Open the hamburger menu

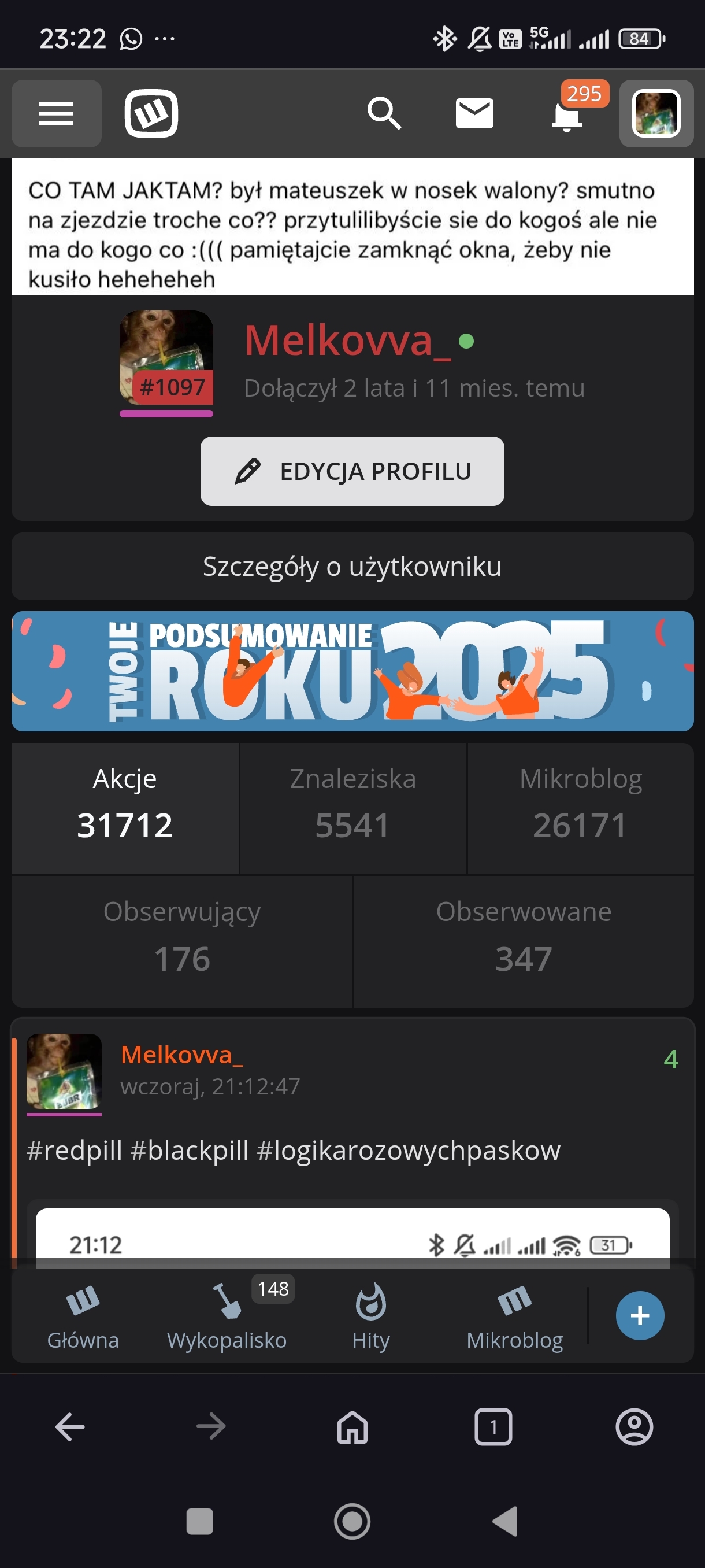coord(56,114)
